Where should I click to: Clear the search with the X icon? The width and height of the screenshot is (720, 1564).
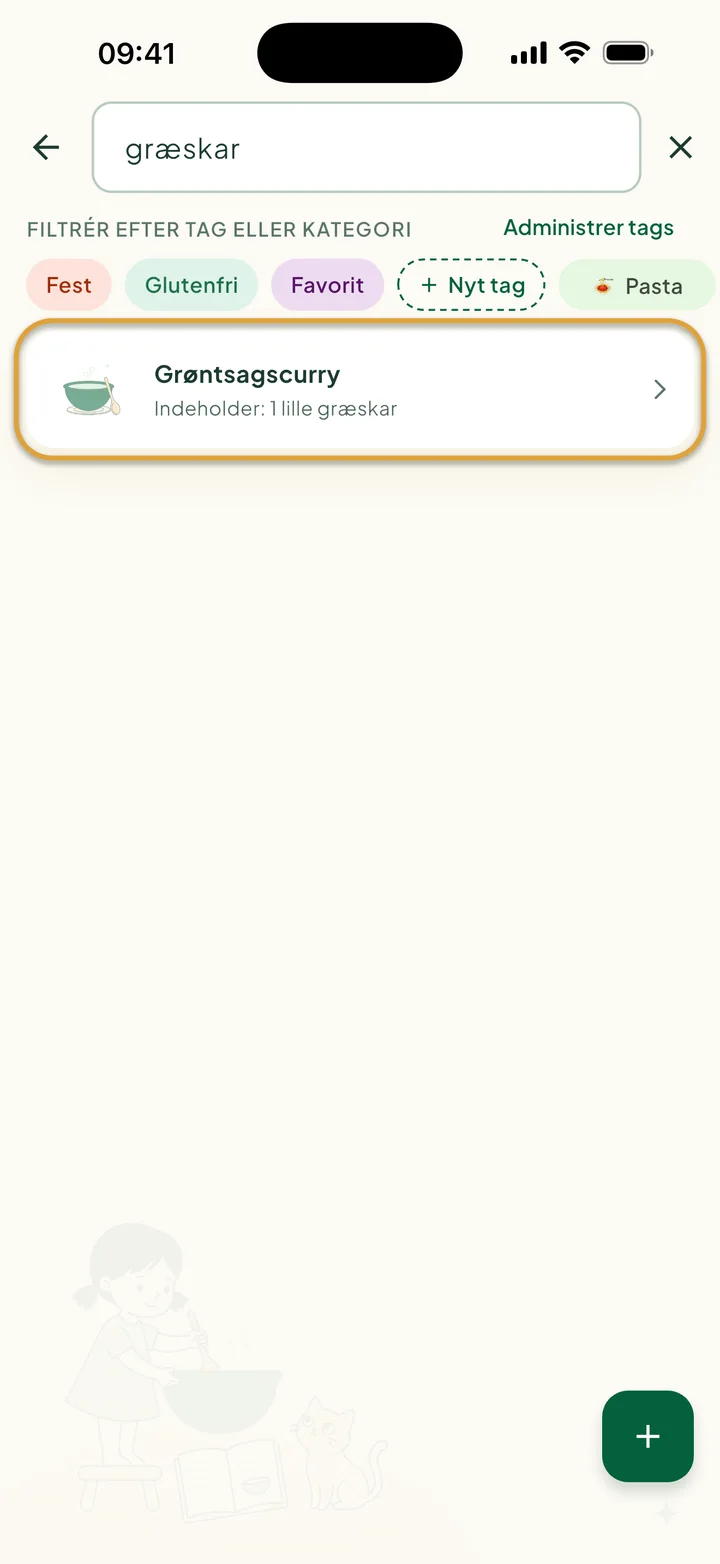click(680, 148)
